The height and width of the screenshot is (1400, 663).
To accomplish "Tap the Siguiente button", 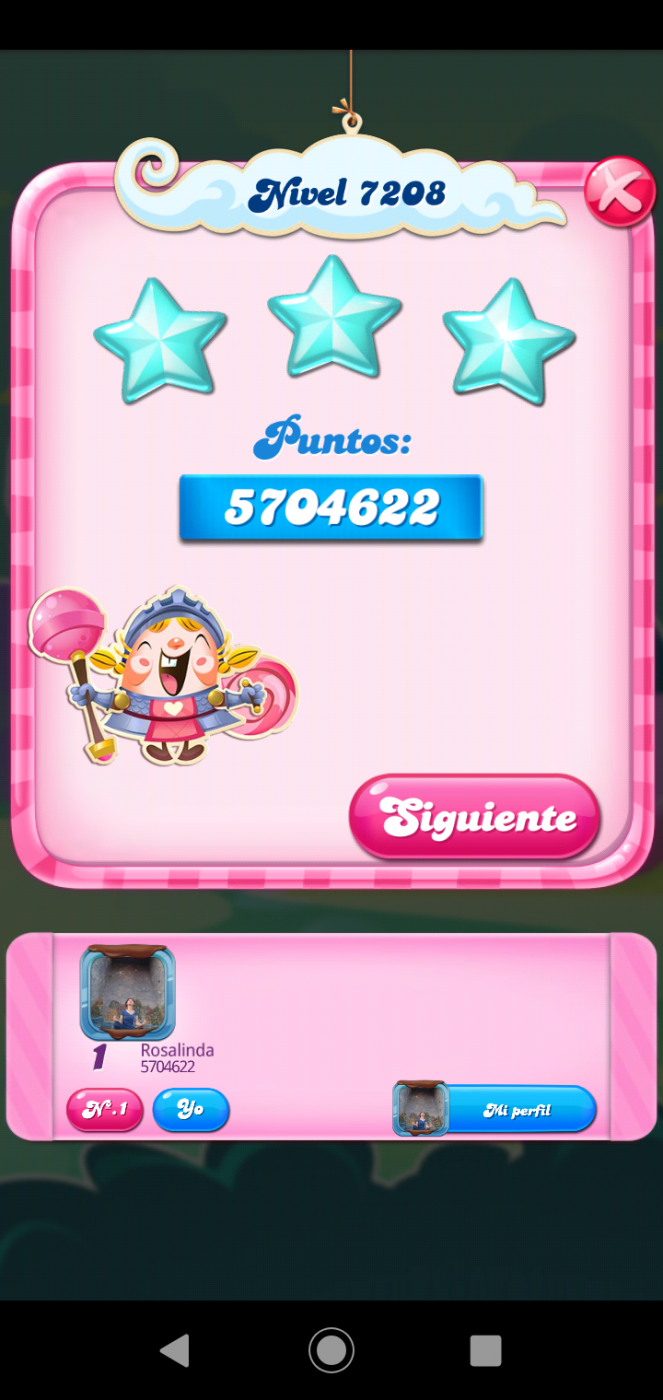I will 475,817.
